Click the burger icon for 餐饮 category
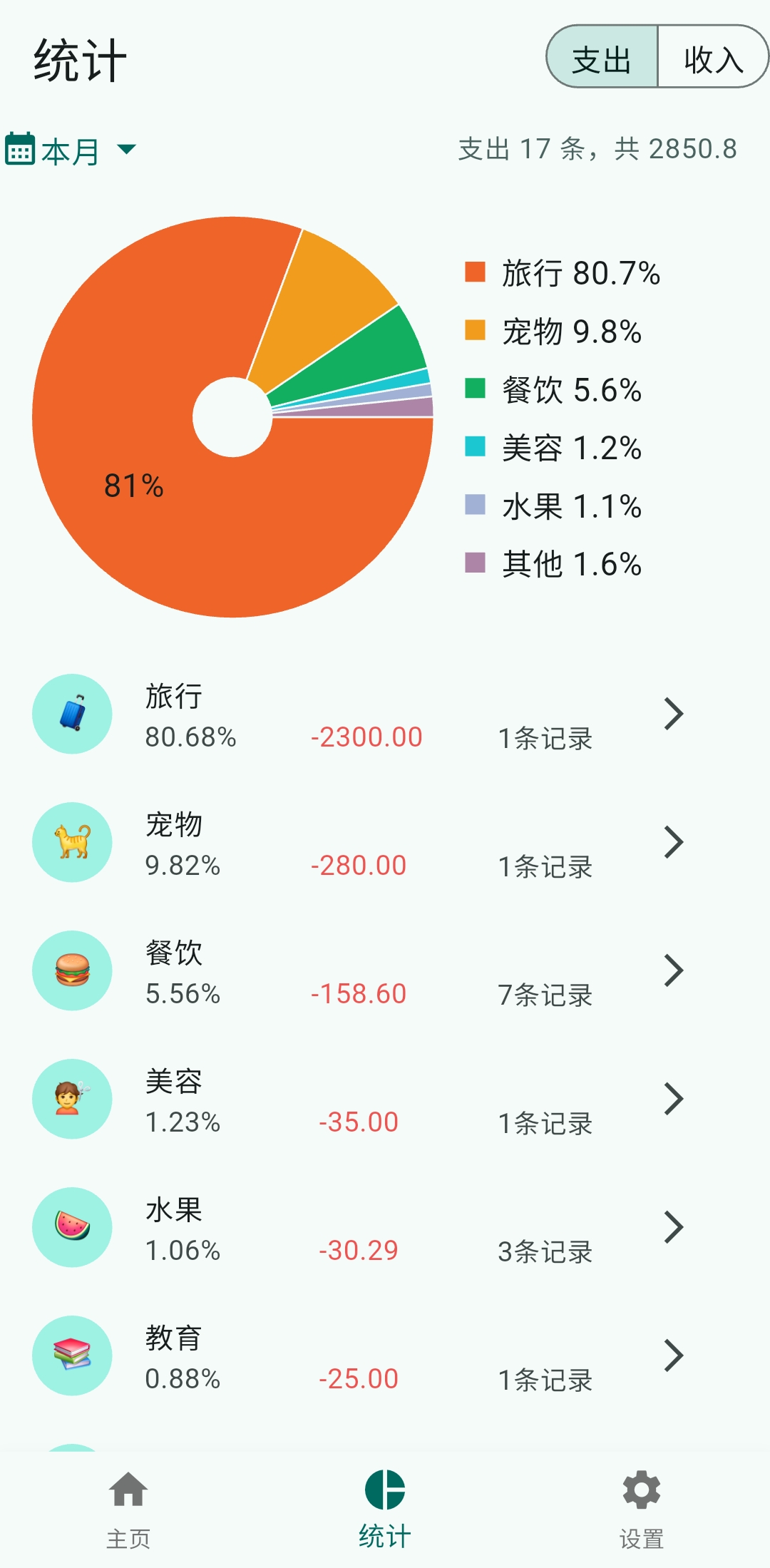This screenshot has width=770, height=1568. [x=71, y=971]
